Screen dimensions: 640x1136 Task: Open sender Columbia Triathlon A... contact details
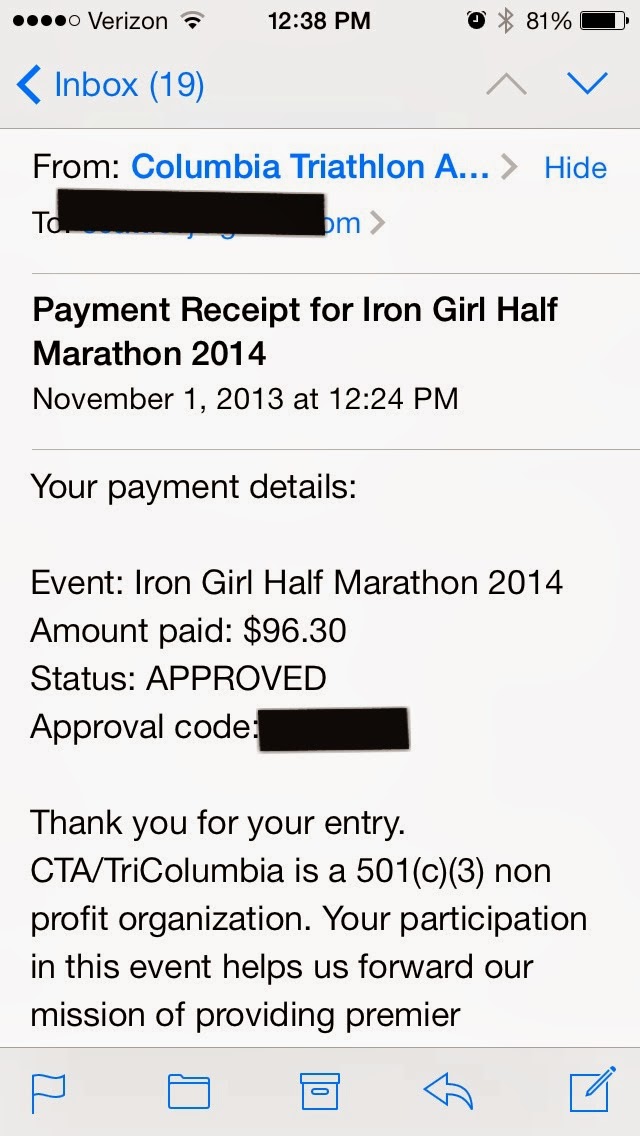pyautogui.click(x=310, y=167)
